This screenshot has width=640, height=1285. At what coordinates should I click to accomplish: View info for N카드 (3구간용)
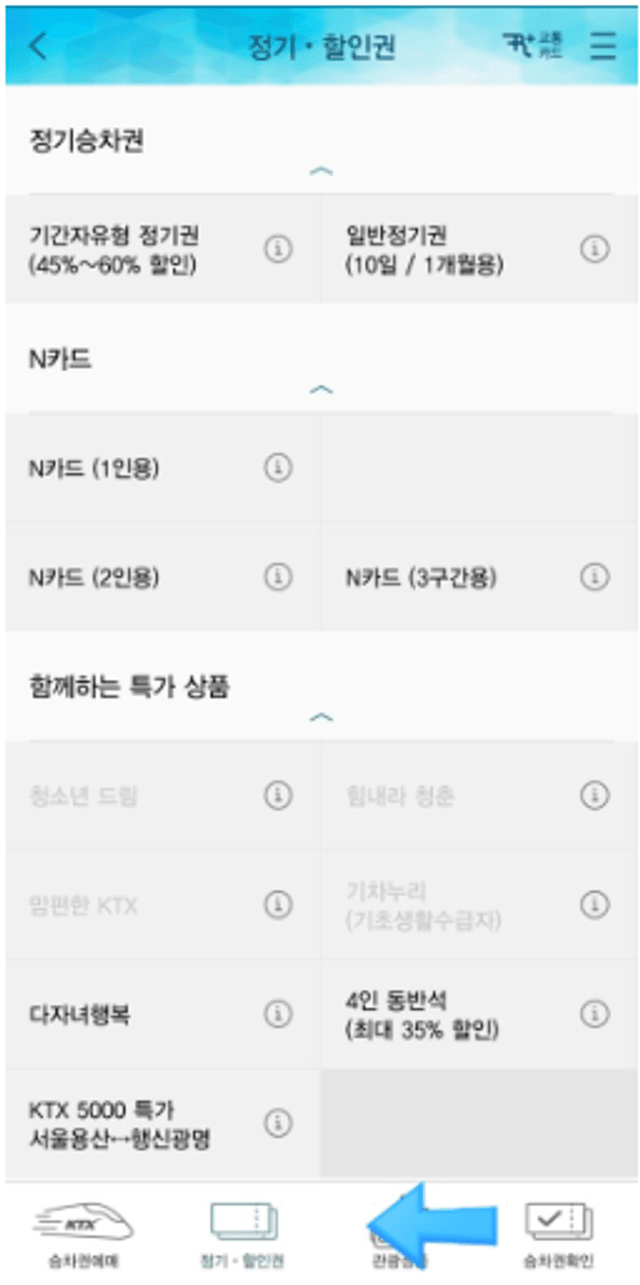tap(595, 577)
